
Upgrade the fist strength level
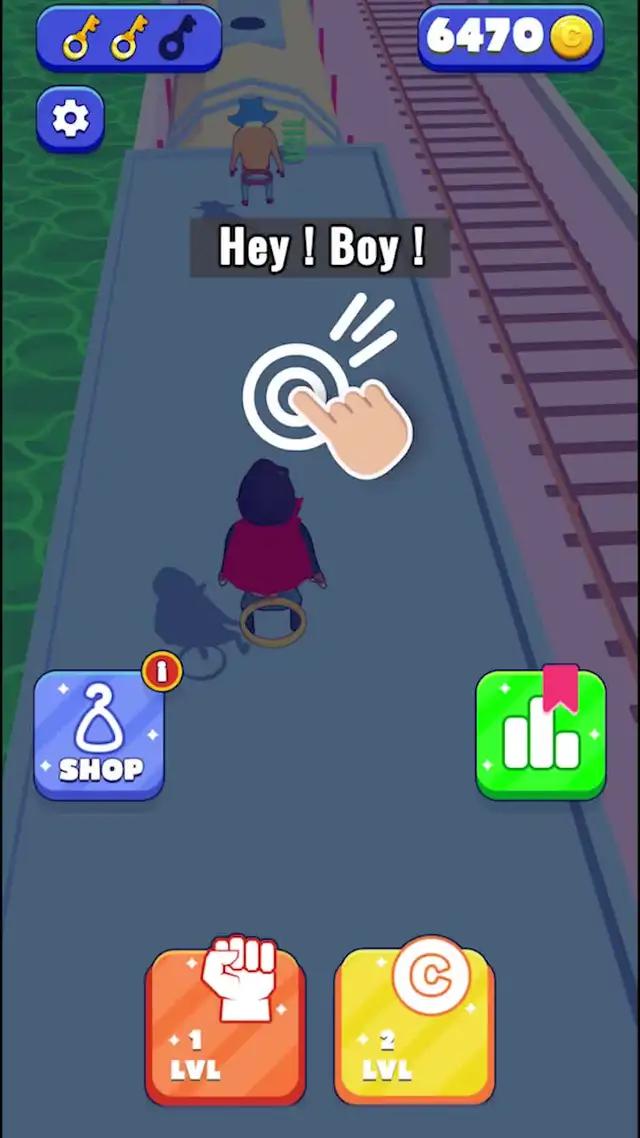click(x=225, y=1027)
